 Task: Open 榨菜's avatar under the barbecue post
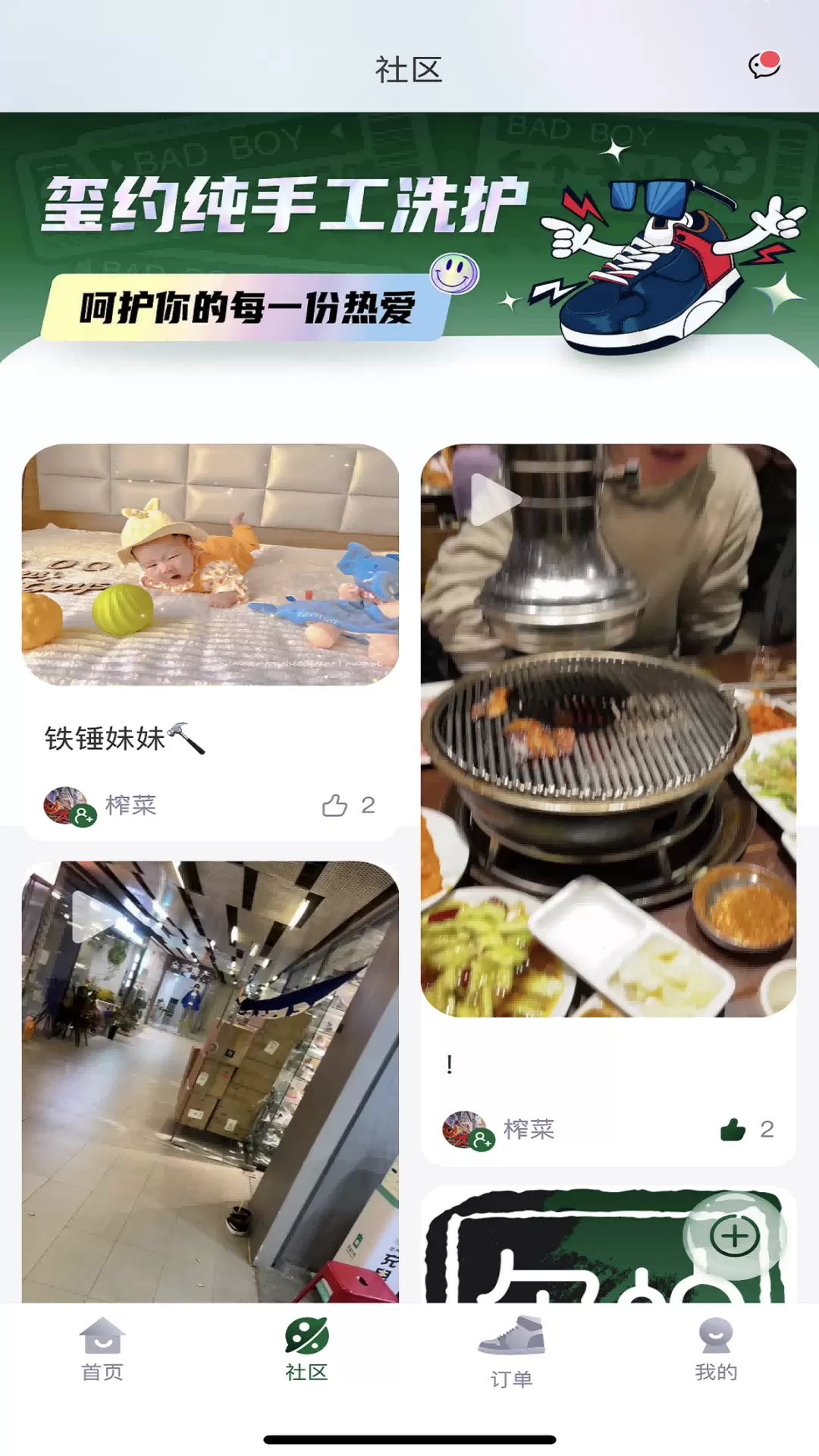[x=468, y=1131]
